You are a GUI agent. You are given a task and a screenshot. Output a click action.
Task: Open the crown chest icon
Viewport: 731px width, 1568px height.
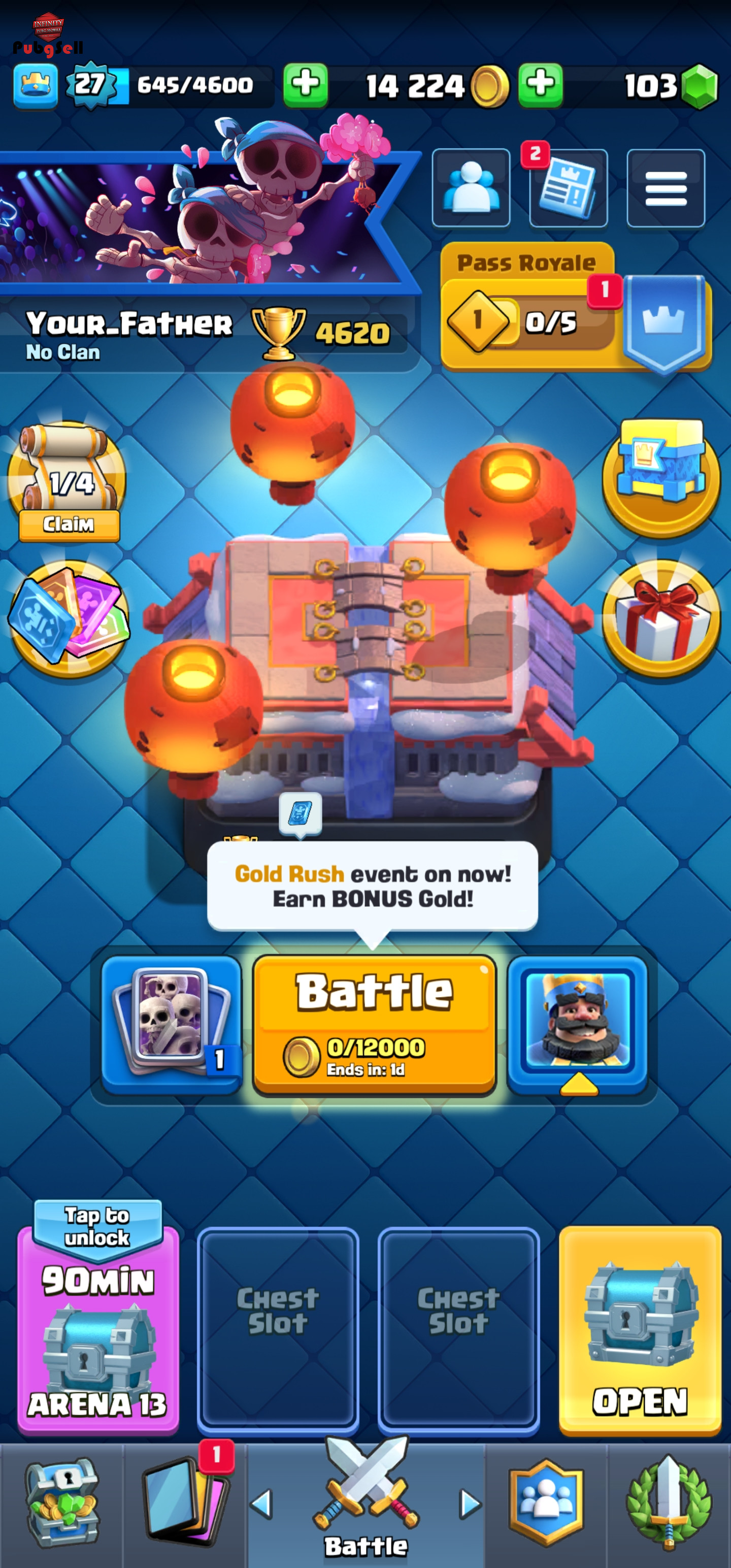click(x=661, y=477)
